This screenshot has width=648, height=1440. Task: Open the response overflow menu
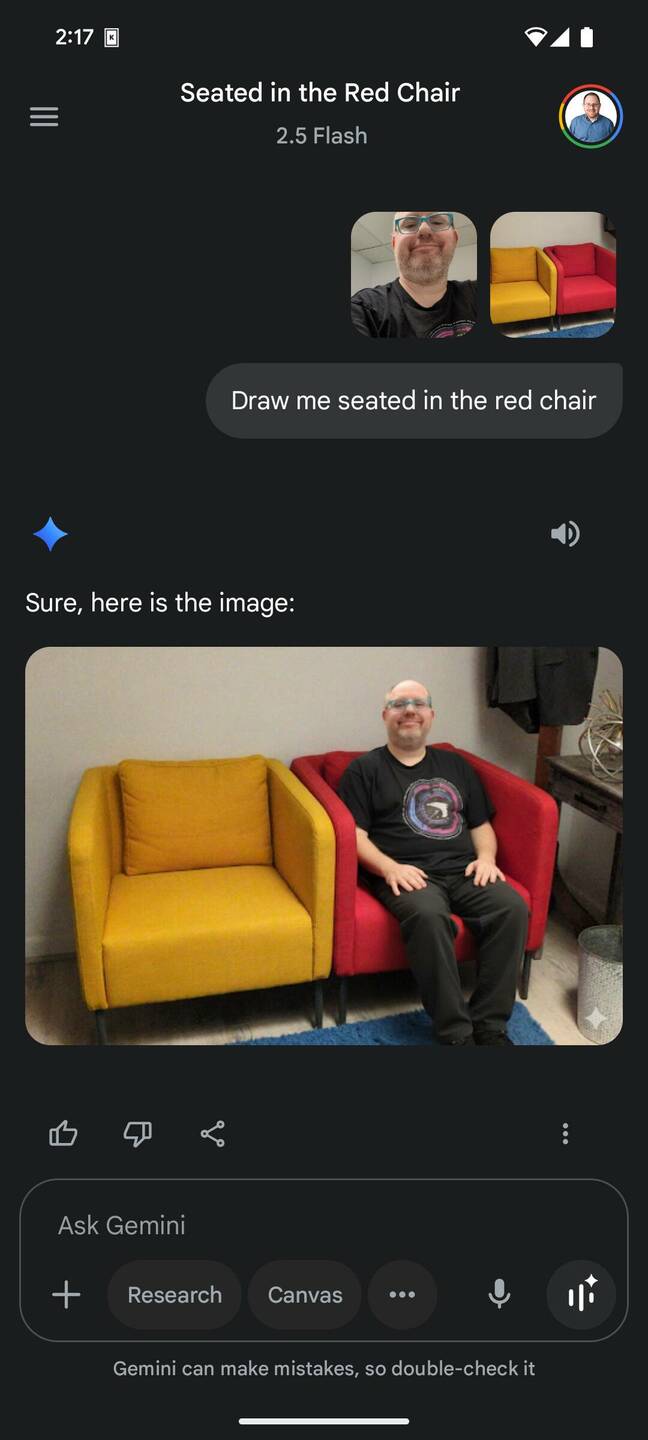click(x=565, y=1133)
